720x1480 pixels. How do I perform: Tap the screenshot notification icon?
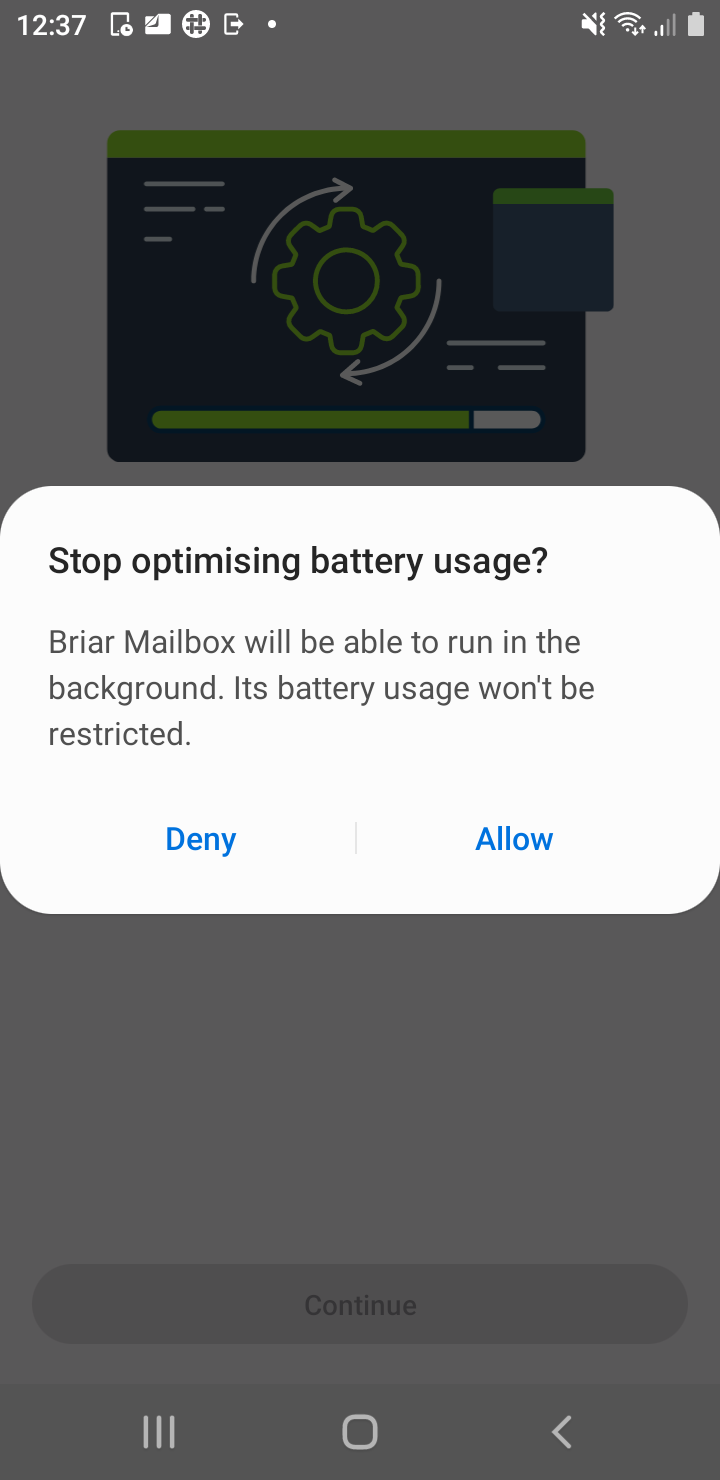pos(157,24)
